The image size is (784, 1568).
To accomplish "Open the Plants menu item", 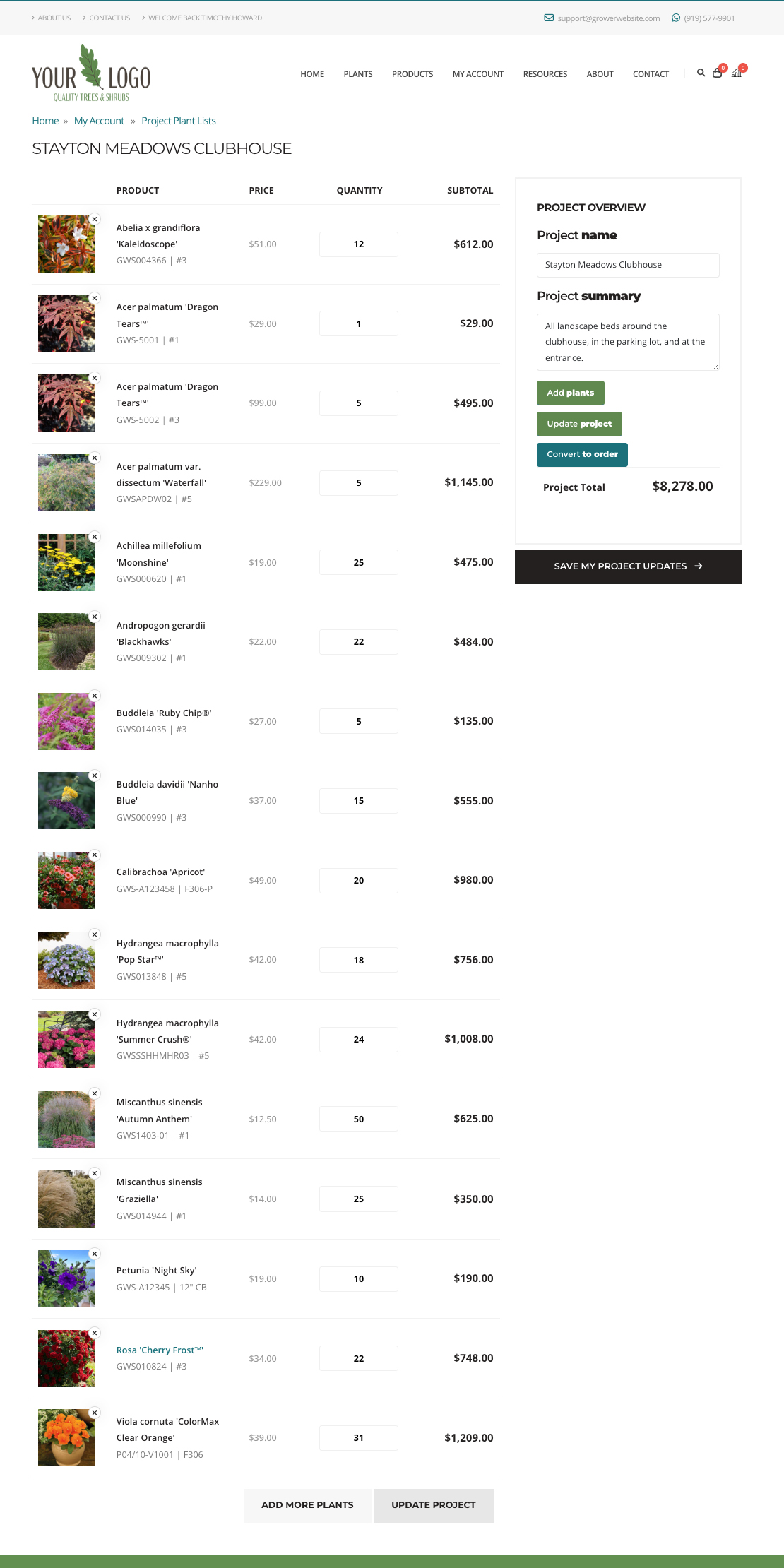I will (357, 74).
